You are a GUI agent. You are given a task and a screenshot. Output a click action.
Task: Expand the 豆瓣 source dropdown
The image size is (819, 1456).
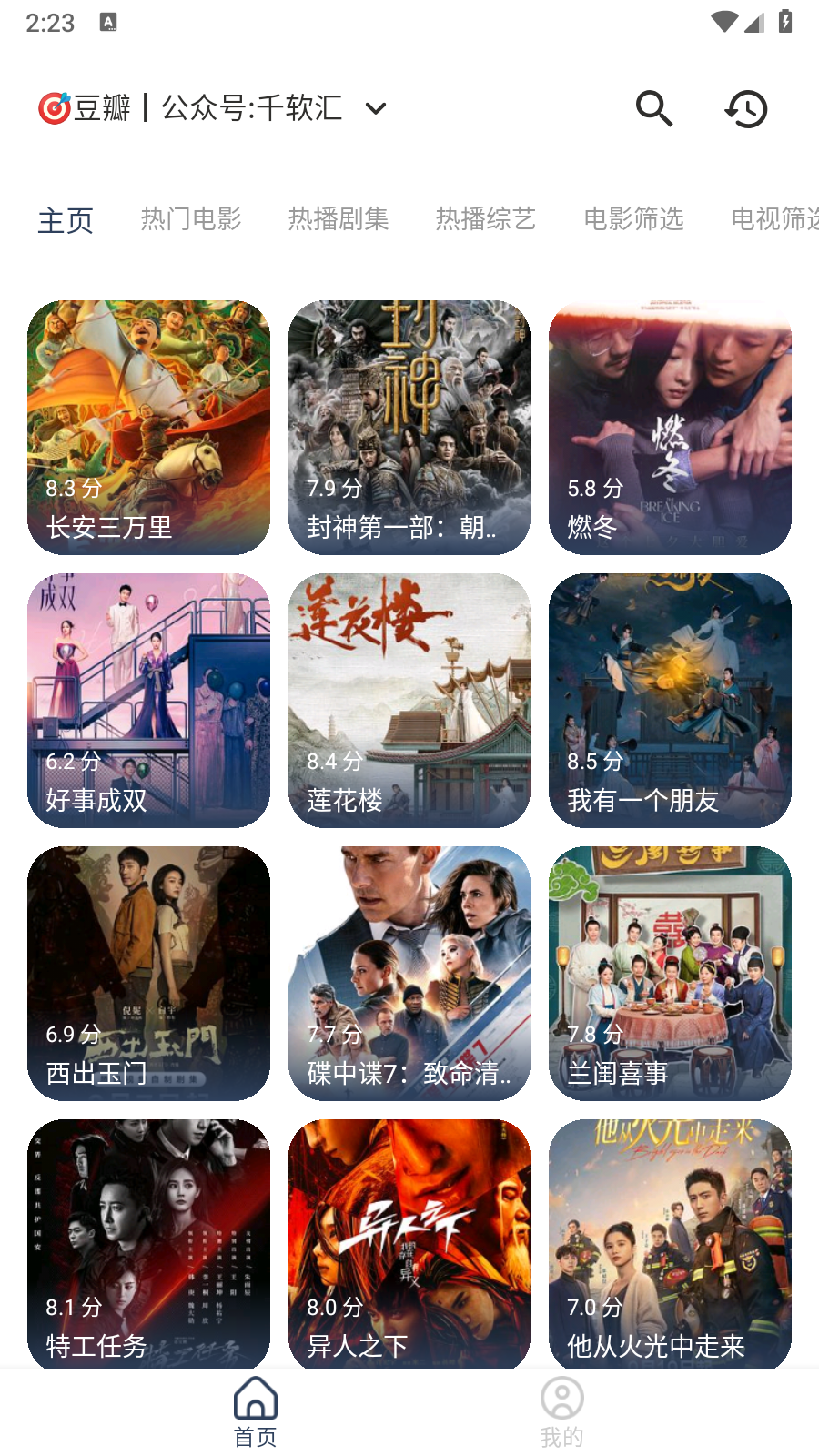coord(375,109)
